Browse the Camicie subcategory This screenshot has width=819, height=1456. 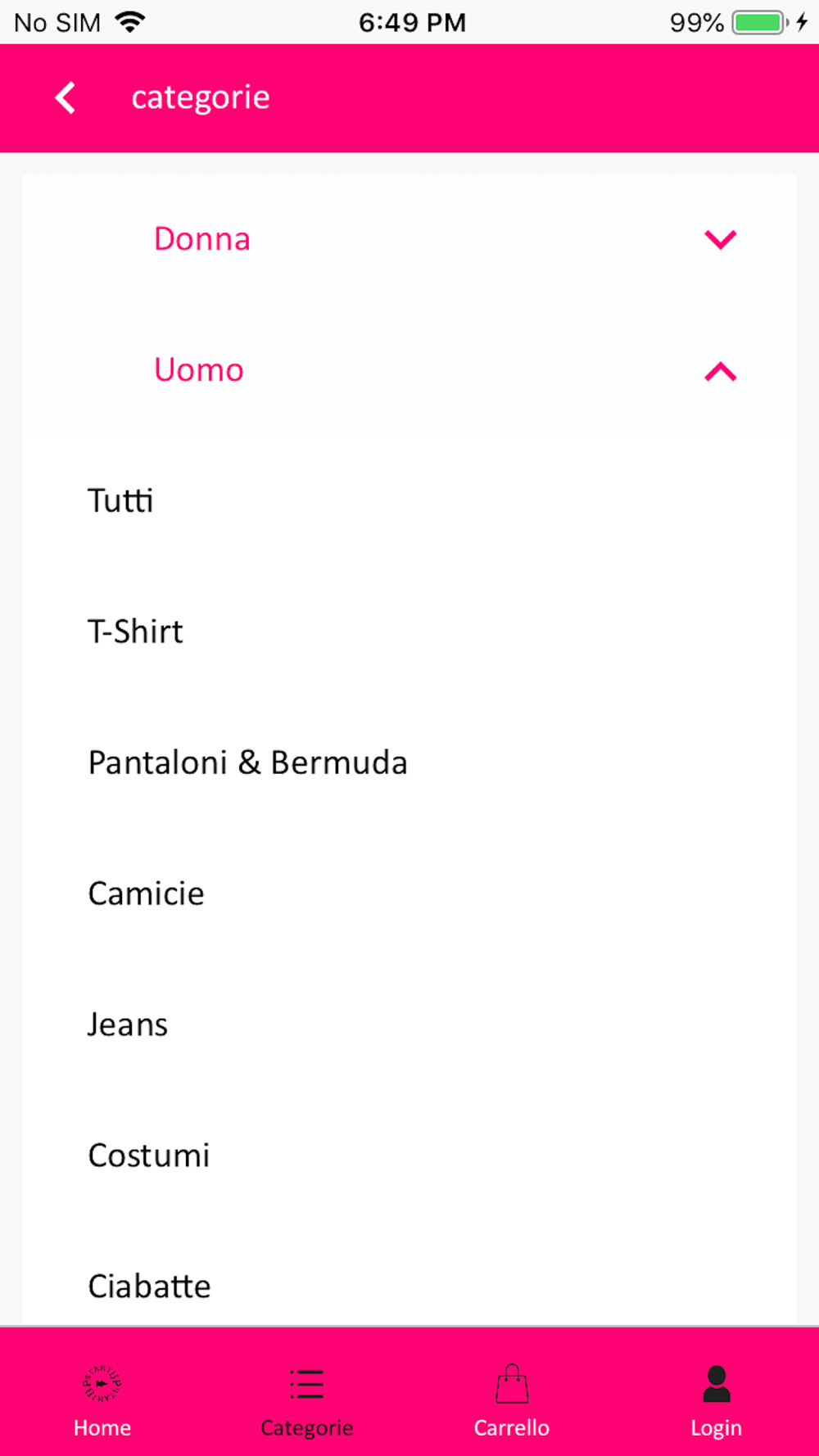[146, 893]
